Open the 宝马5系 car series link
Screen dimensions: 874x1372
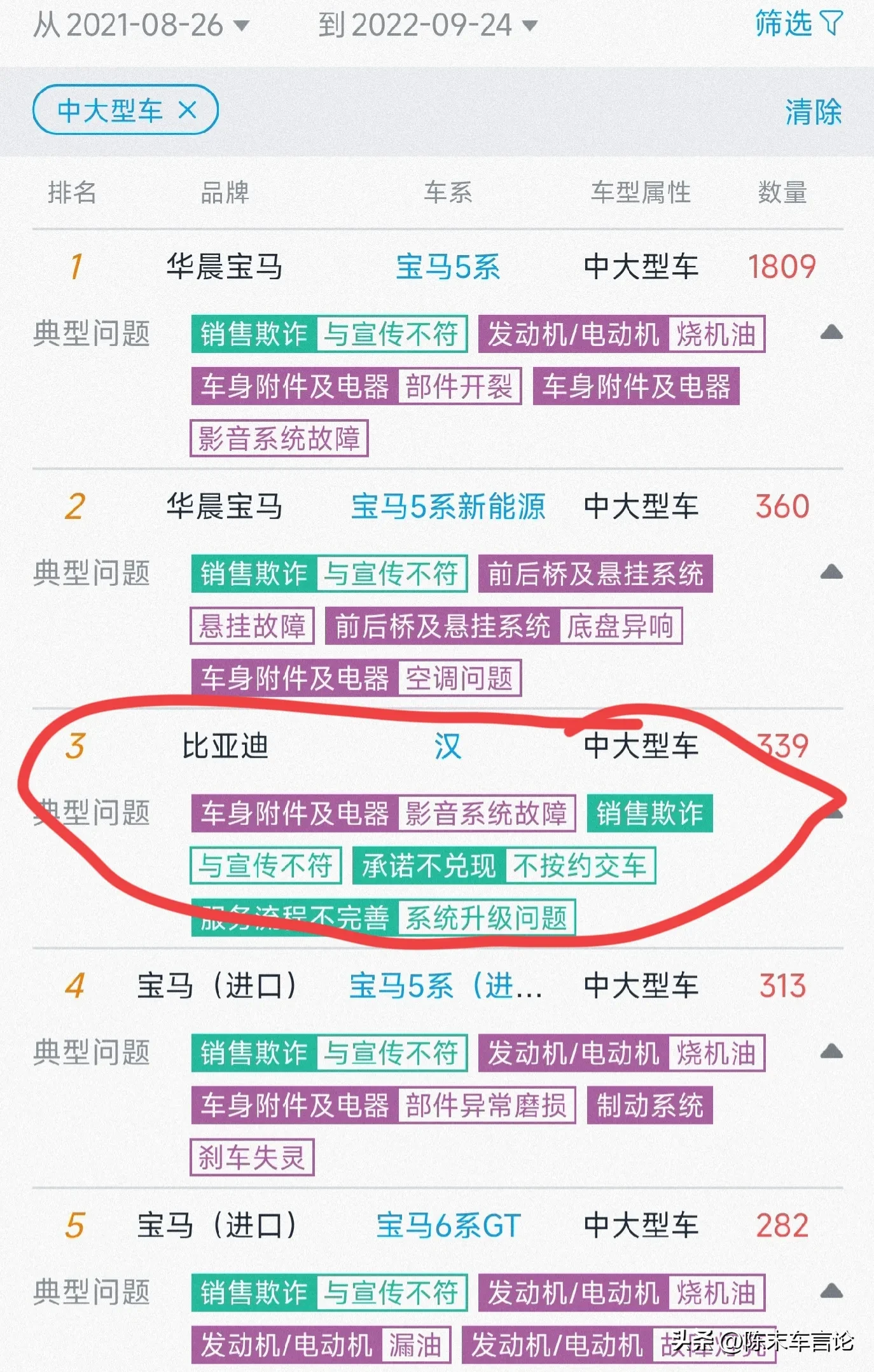[447, 267]
